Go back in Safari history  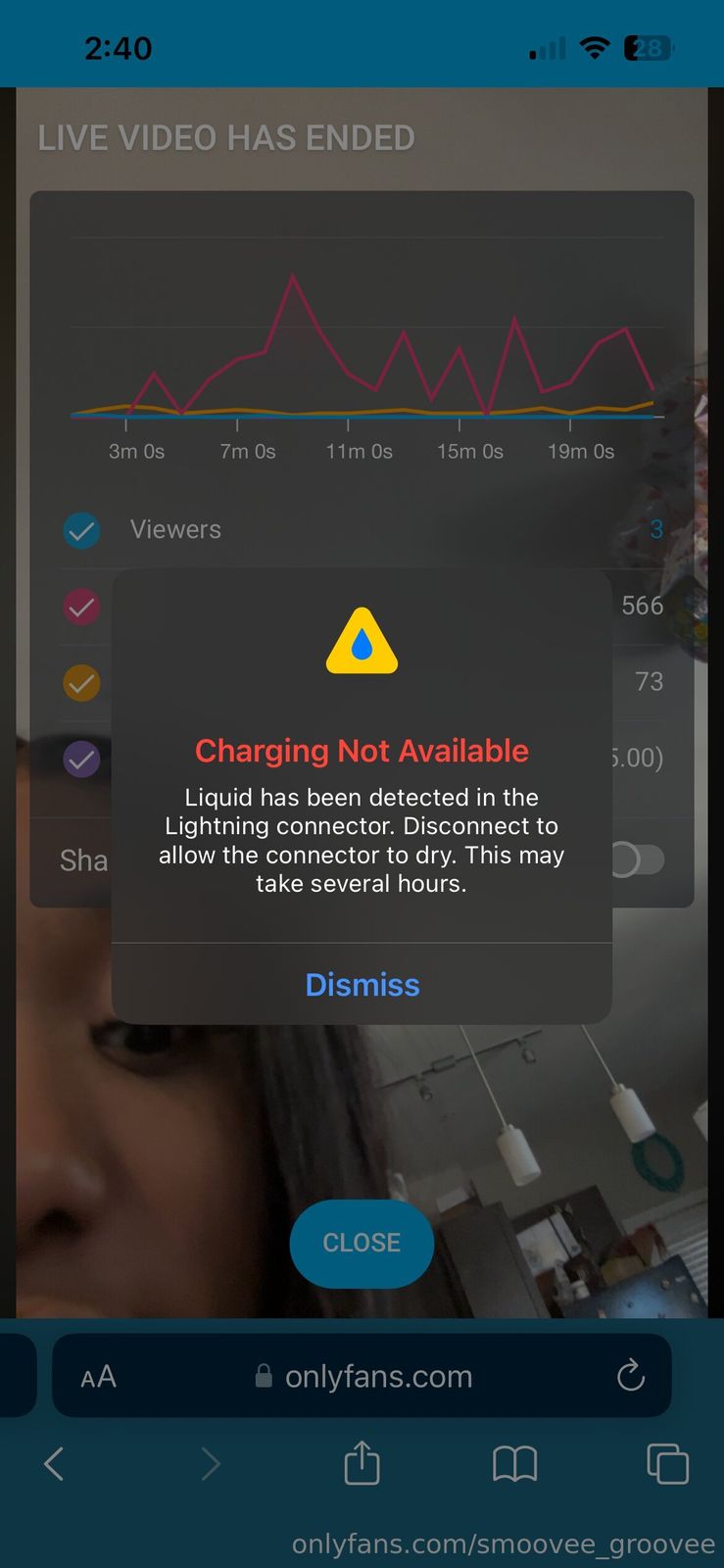[x=55, y=1464]
